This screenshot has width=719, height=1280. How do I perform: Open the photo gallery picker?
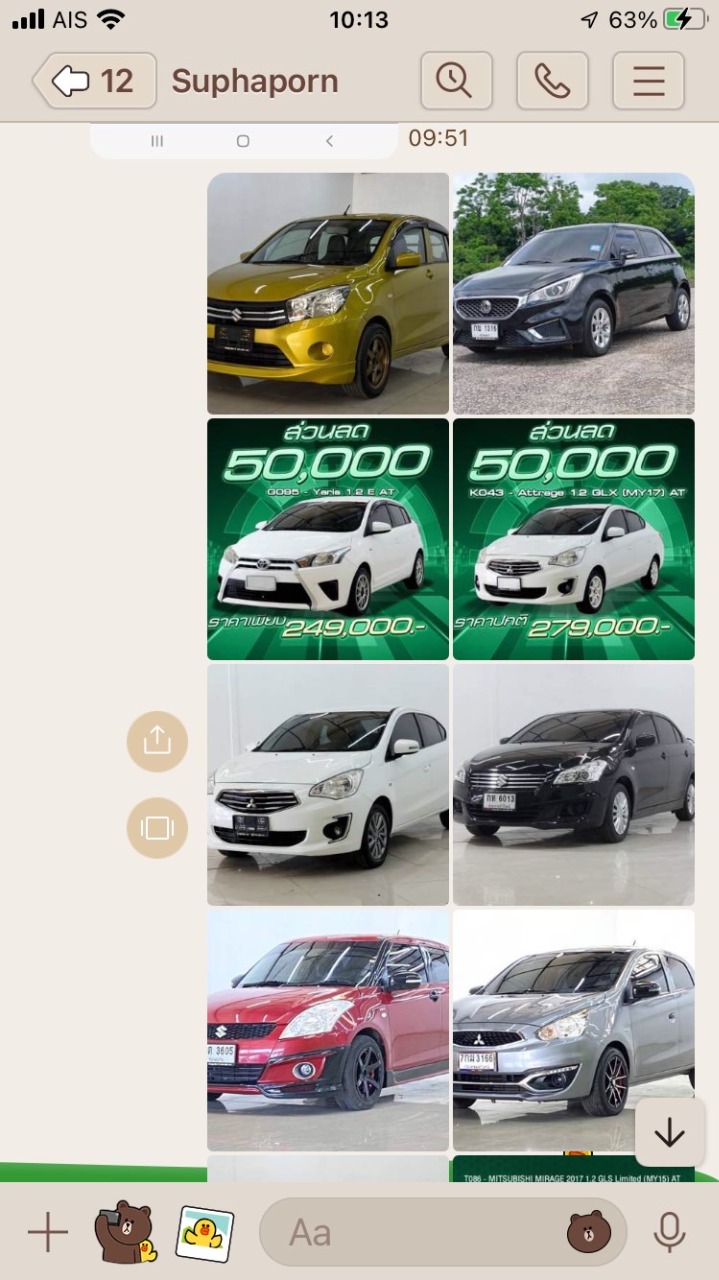coord(205,1233)
